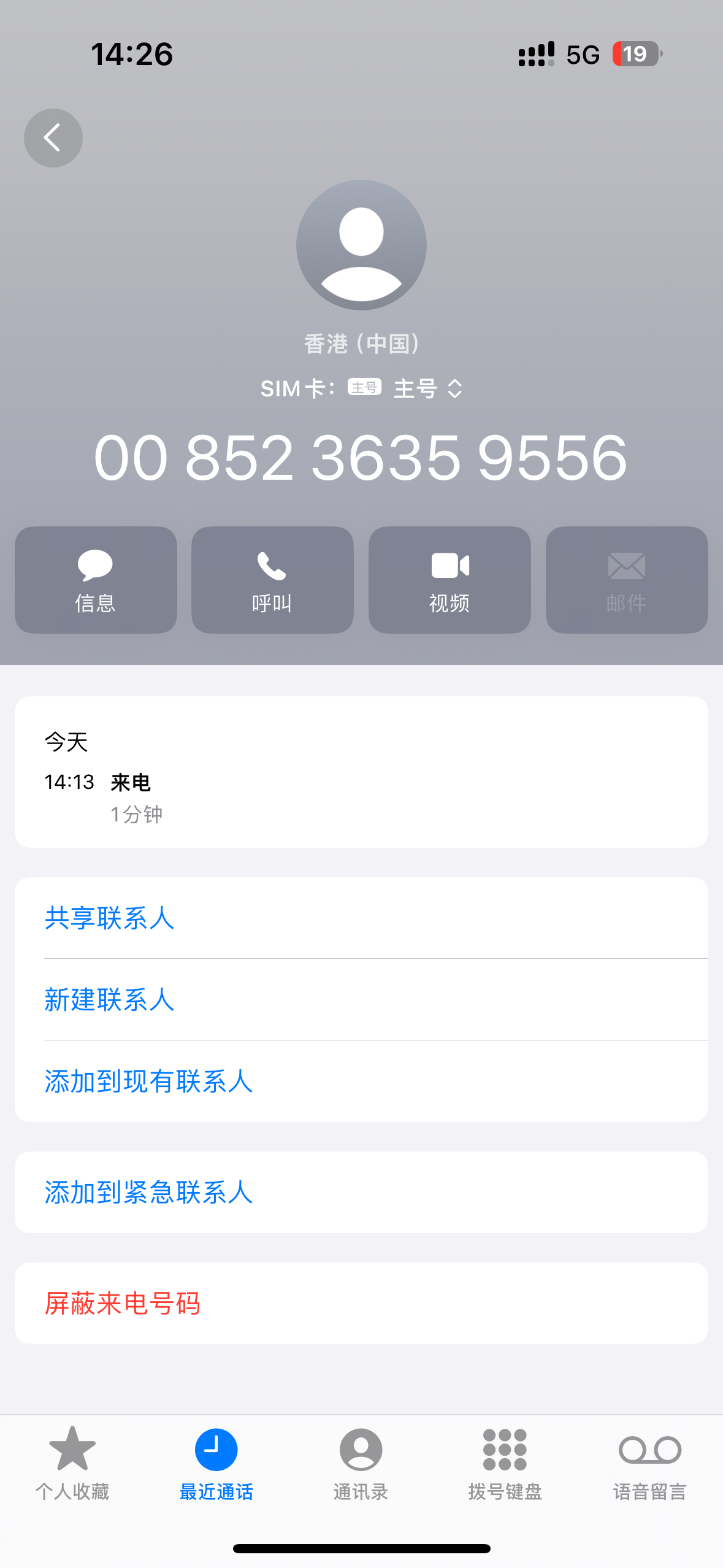Select 共享联系人 to share contact
The image size is (723, 1568).
(110, 918)
